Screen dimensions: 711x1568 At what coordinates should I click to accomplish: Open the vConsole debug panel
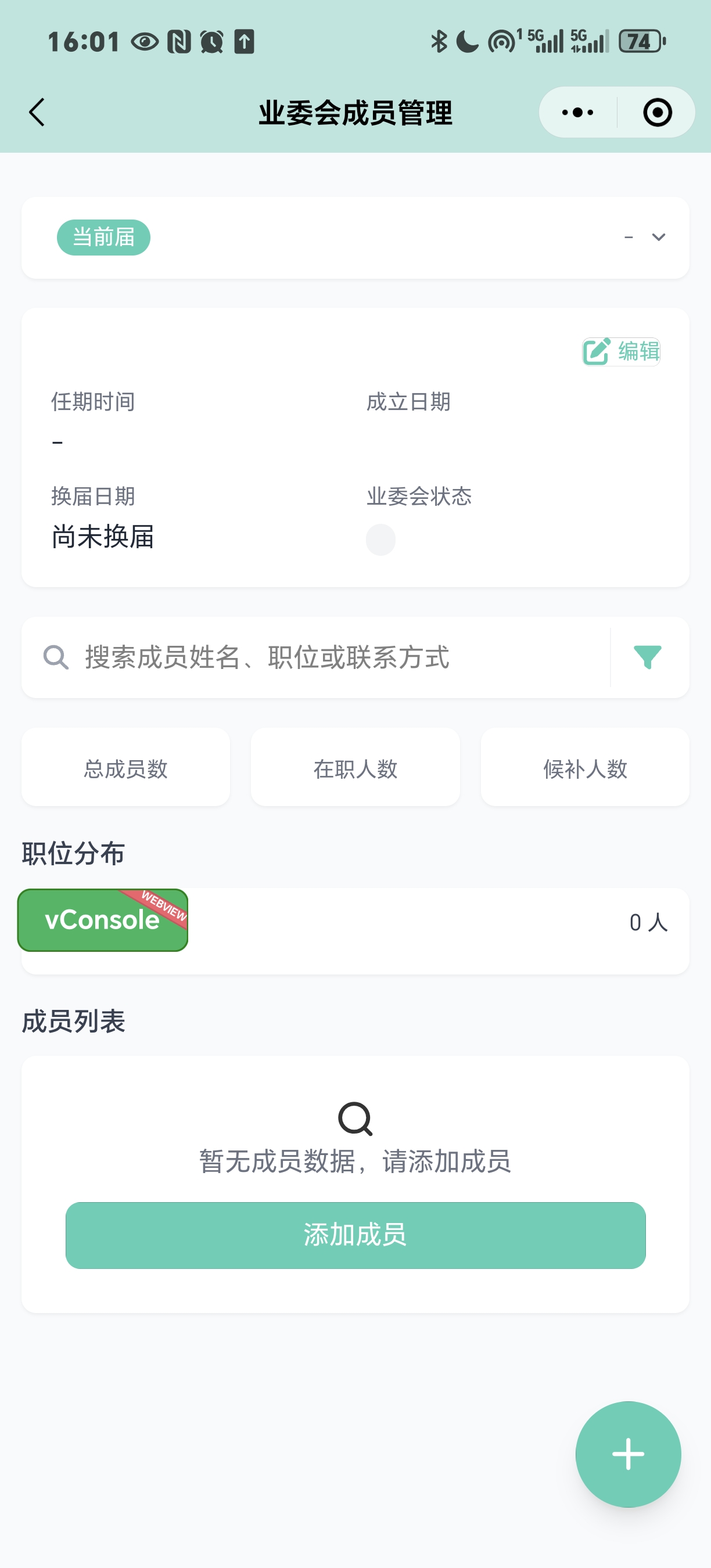102,920
